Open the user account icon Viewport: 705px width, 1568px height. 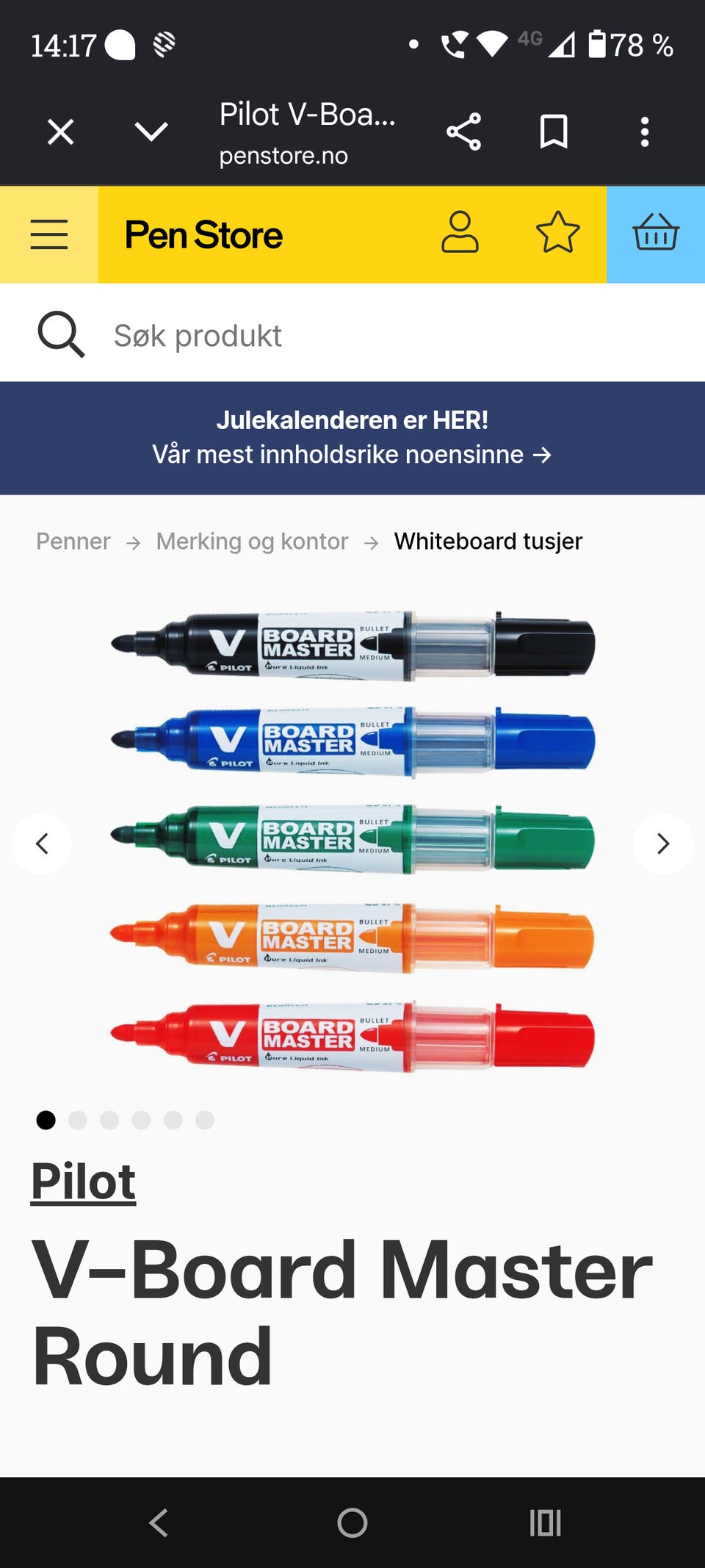[460, 232]
